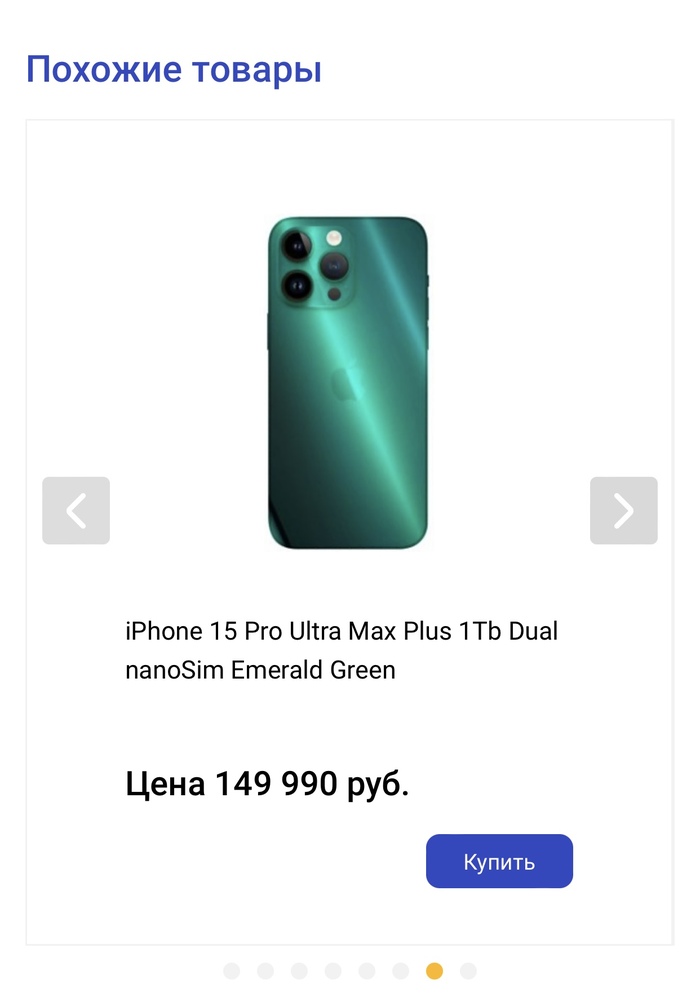
Task: Open the iPhone 15 Pro Ultra Max product
Action: [341, 650]
